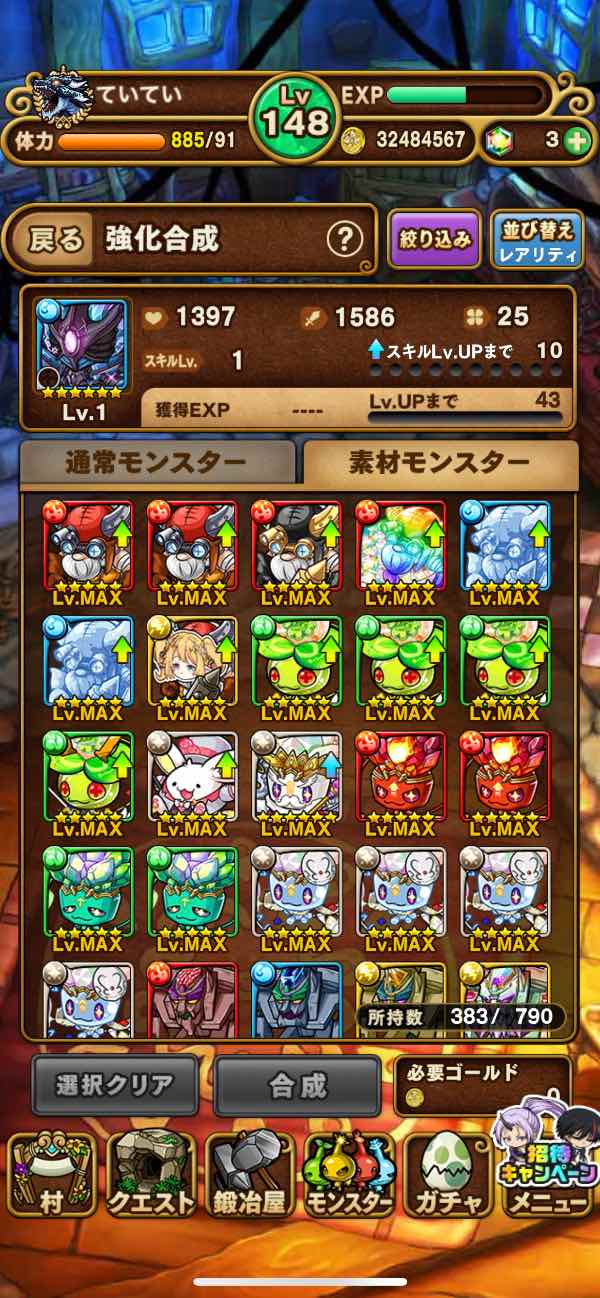Tap the 合成 fuse button

(x=297, y=1084)
